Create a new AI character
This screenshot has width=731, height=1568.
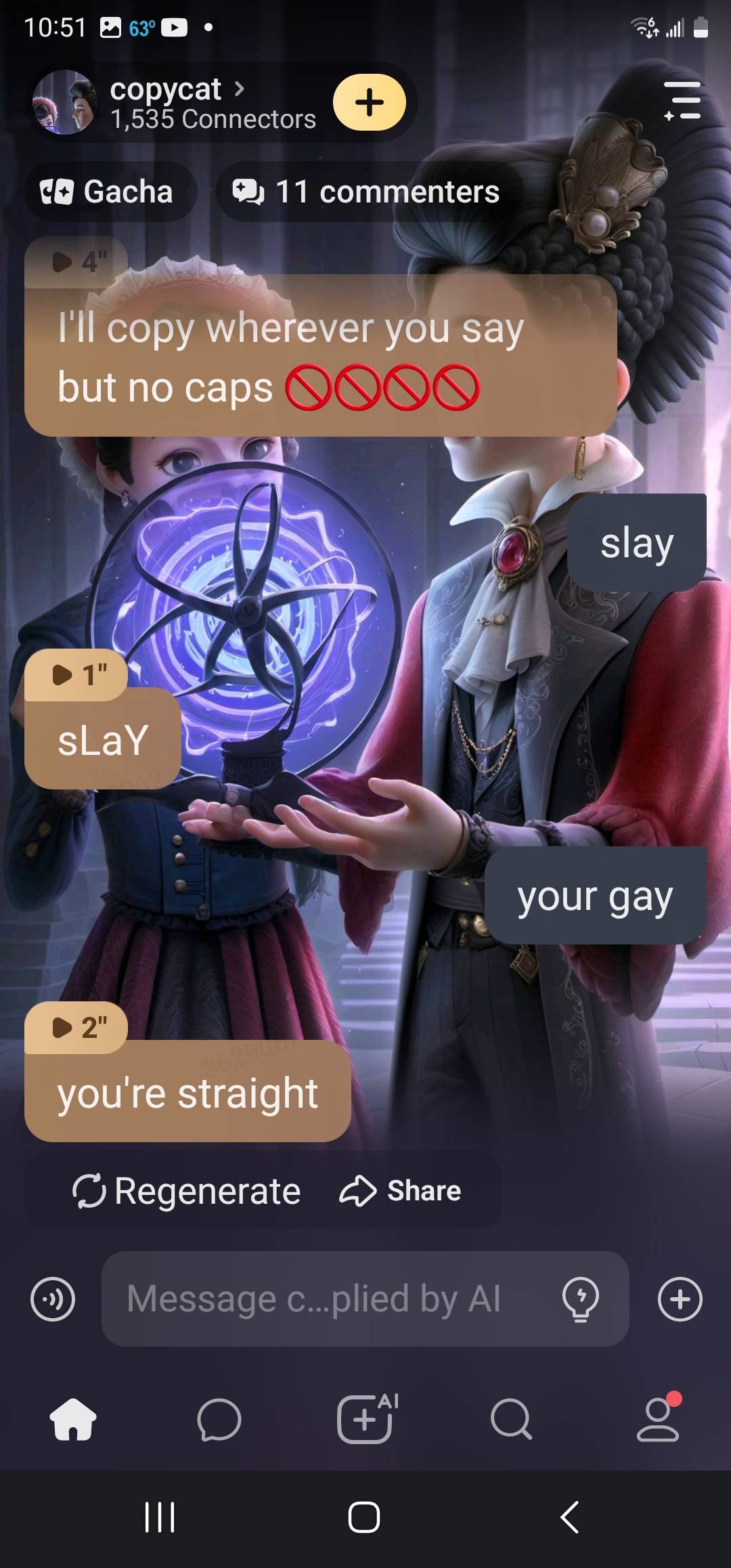(x=365, y=1419)
